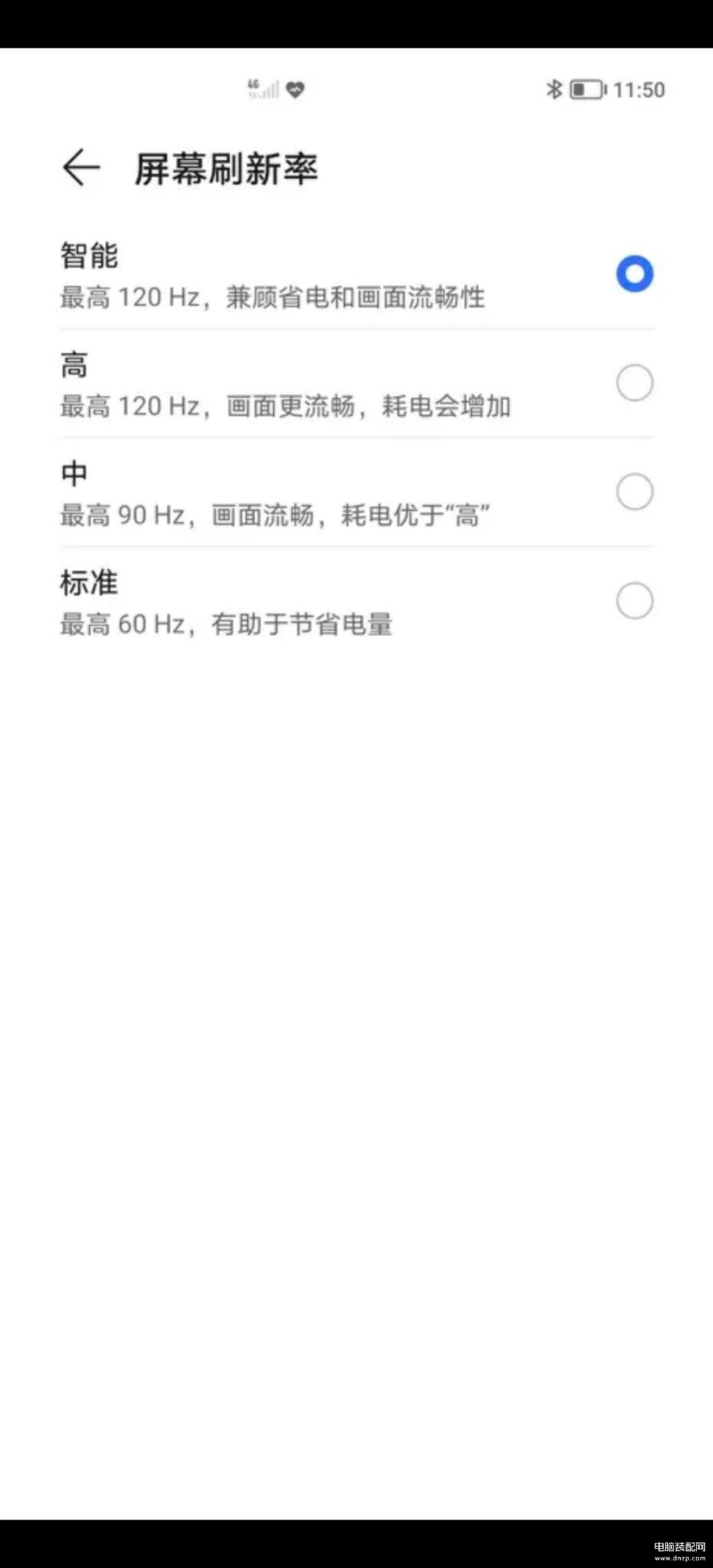713x1568 pixels.
Task: Select the 智能 refresh rate option
Action: (x=356, y=275)
